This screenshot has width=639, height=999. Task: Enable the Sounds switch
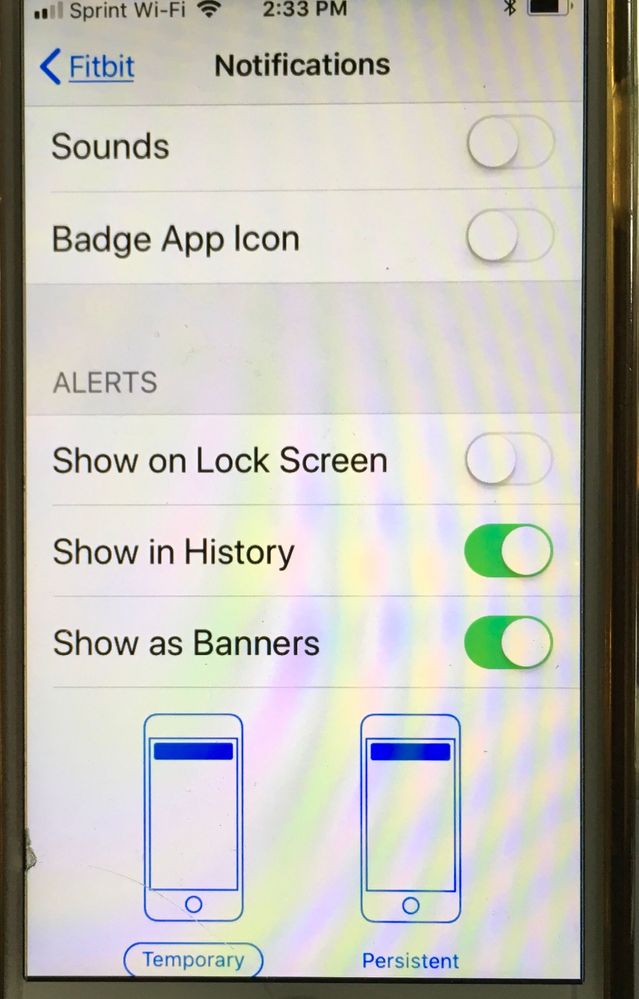point(509,147)
